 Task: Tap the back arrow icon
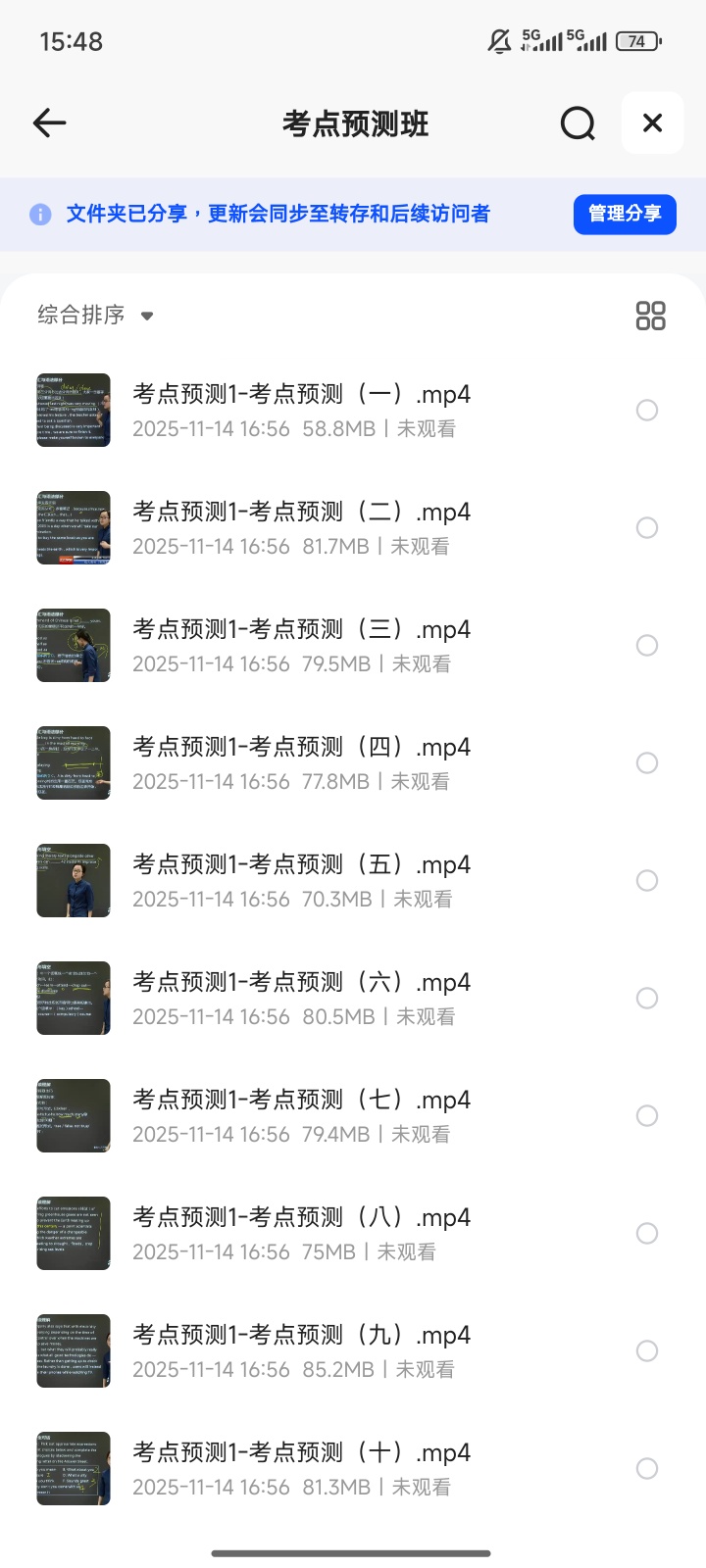click(x=49, y=122)
